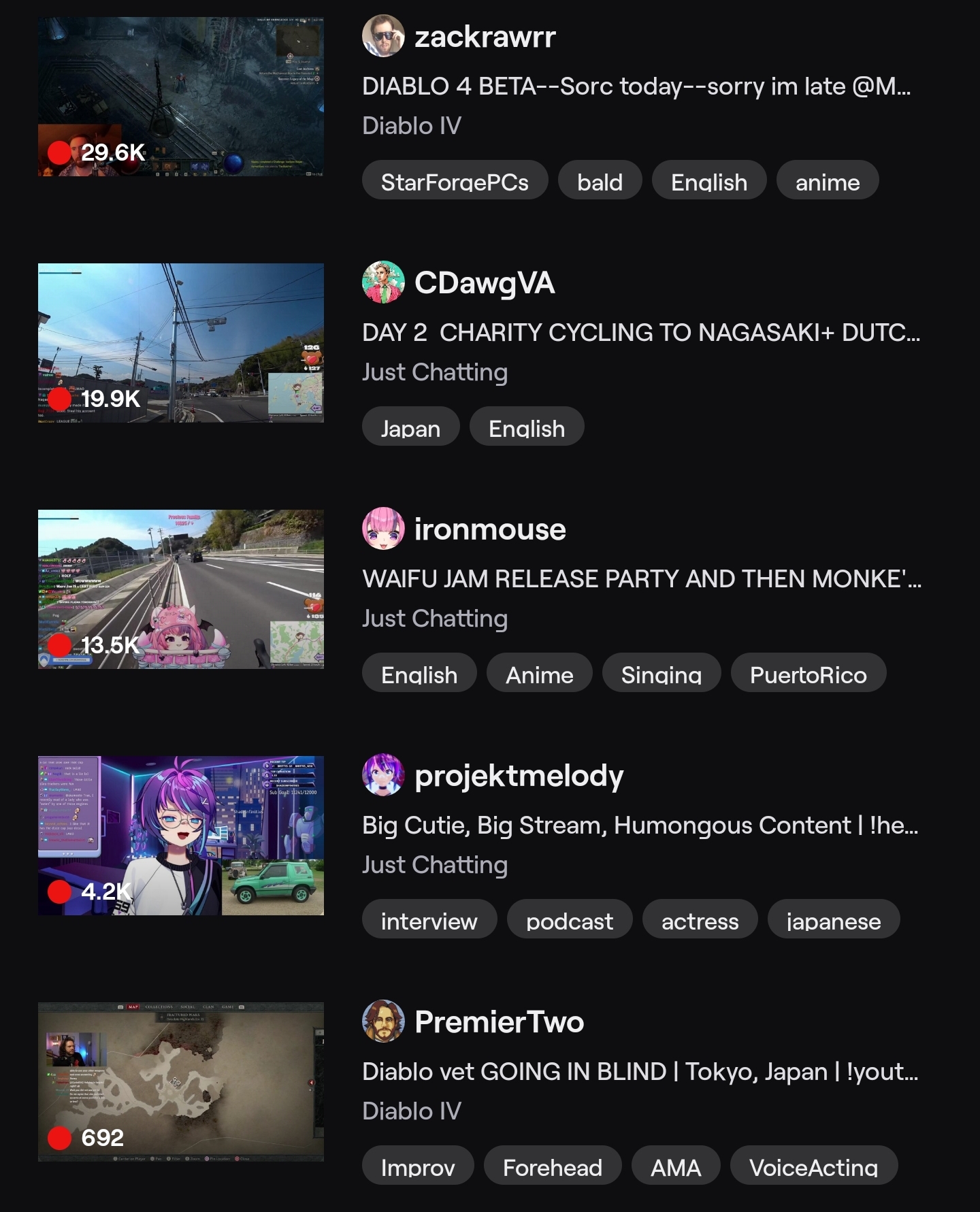Tap the interview tag chip
The height and width of the screenshot is (1212, 980).
coord(429,920)
